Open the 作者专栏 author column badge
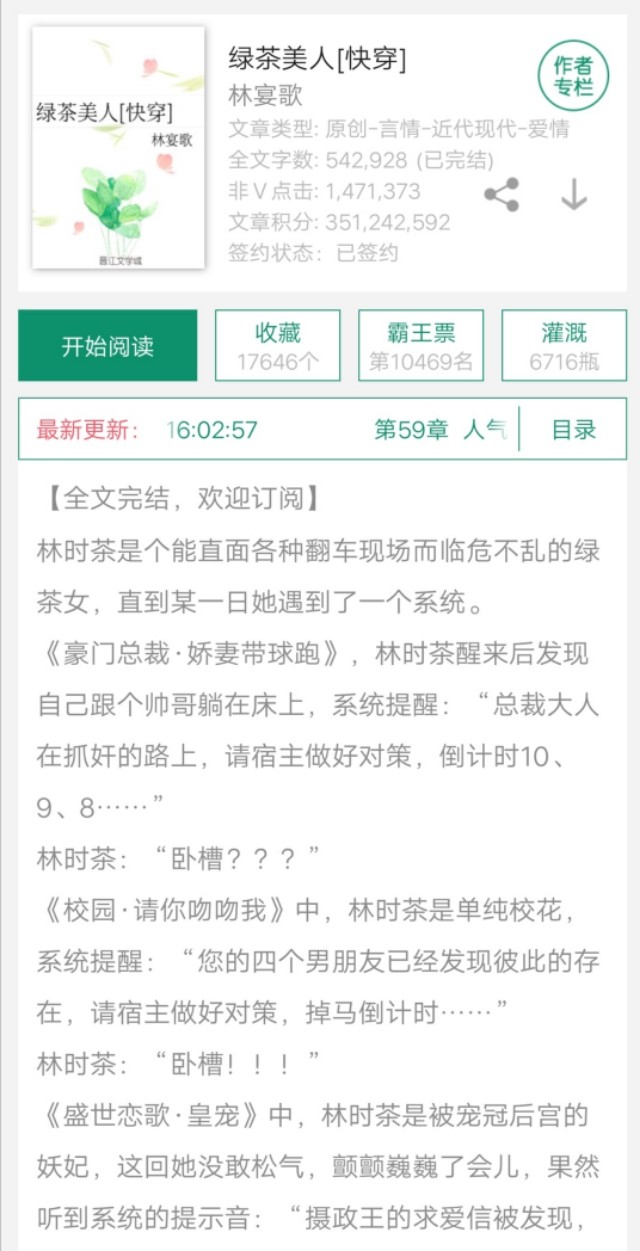 tap(573, 75)
